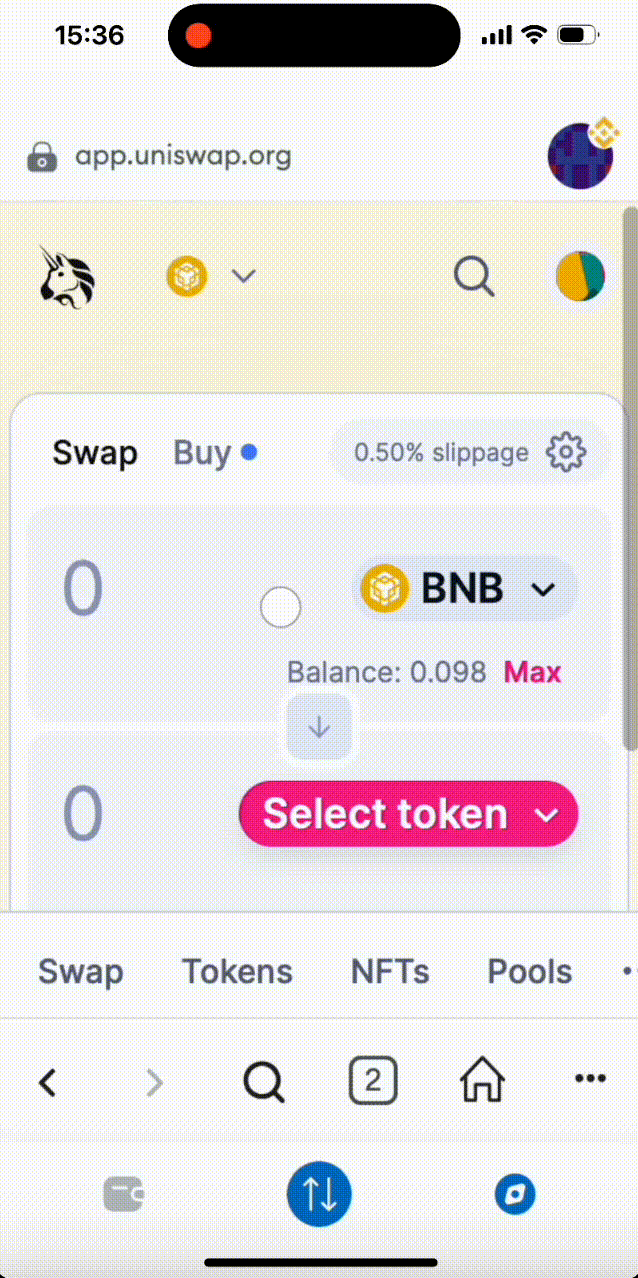This screenshot has height=1278, width=638.
Task: Expand the BNB network selector dropdown
Action: [x=212, y=276]
